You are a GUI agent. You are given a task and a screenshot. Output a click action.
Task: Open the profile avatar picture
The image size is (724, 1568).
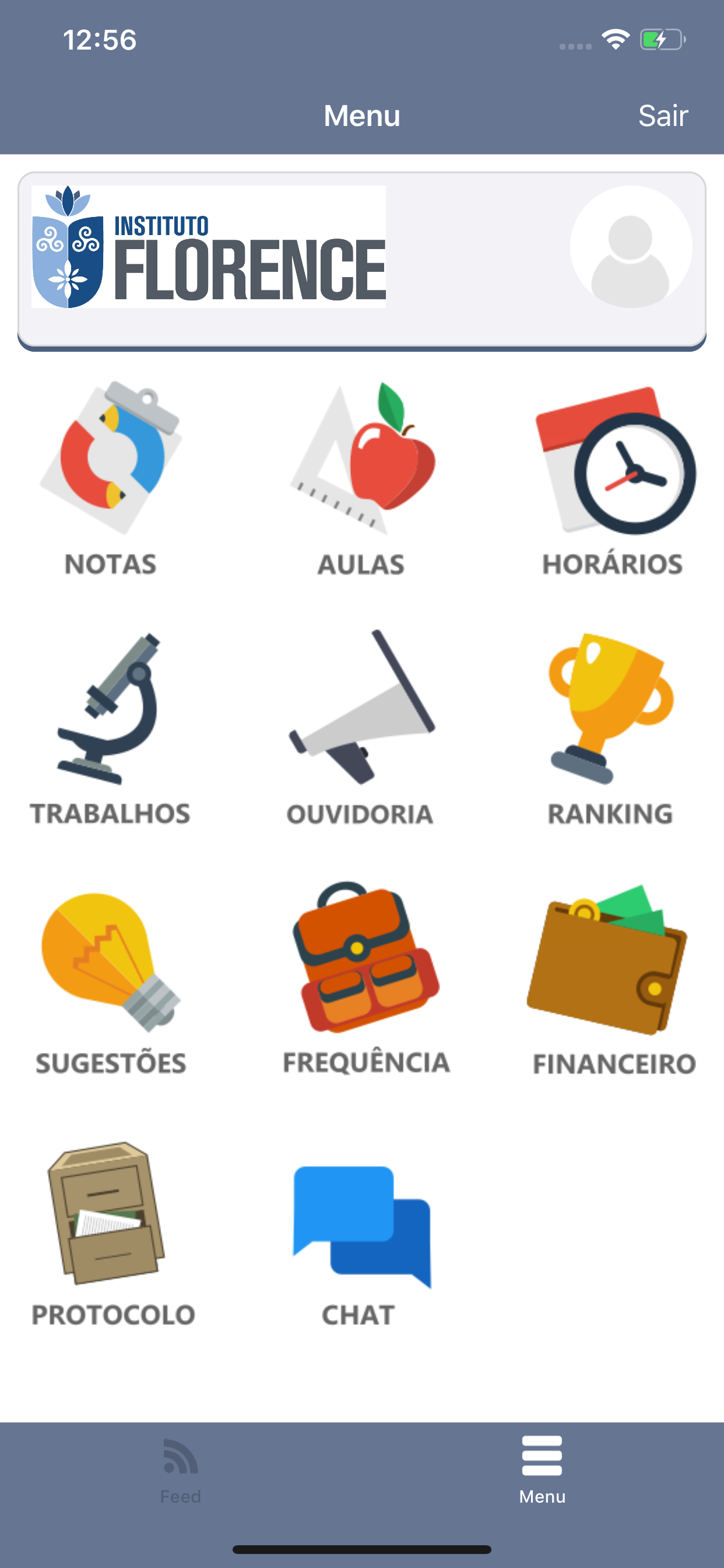[630, 247]
